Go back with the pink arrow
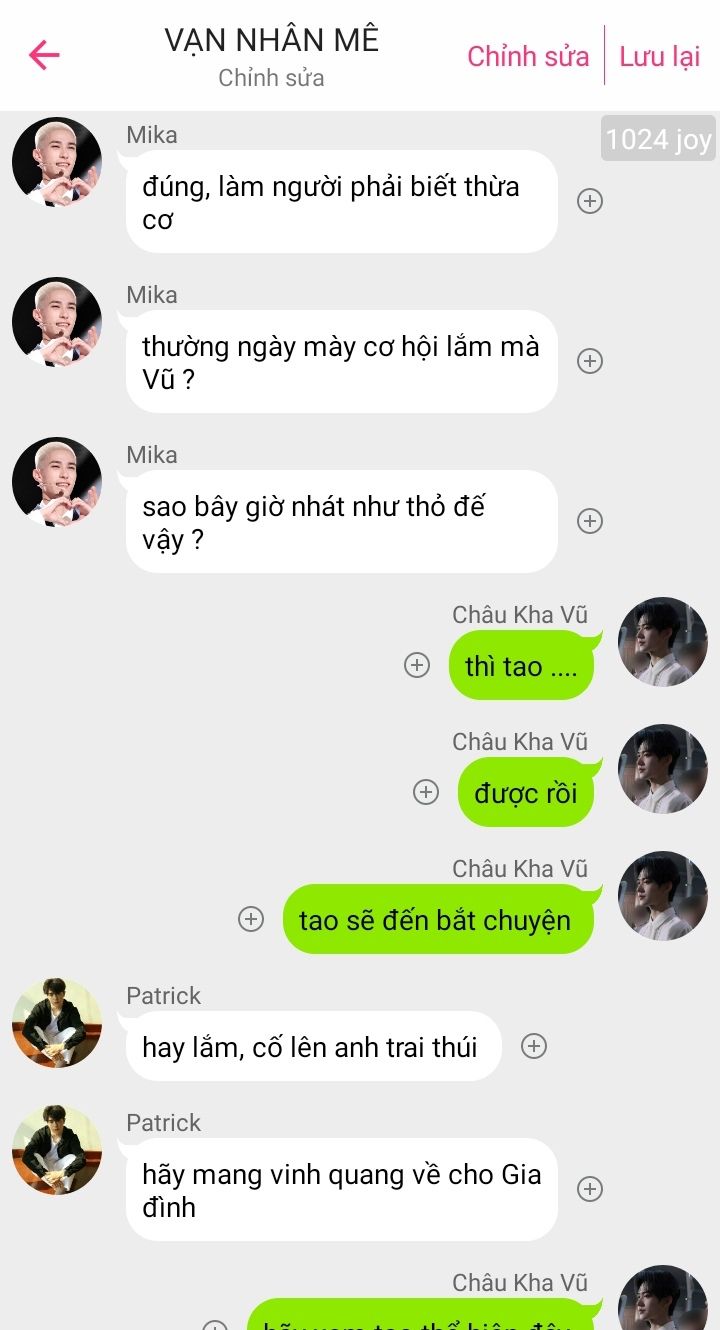Screen dimensions: 720x1330 tap(44, 55)
